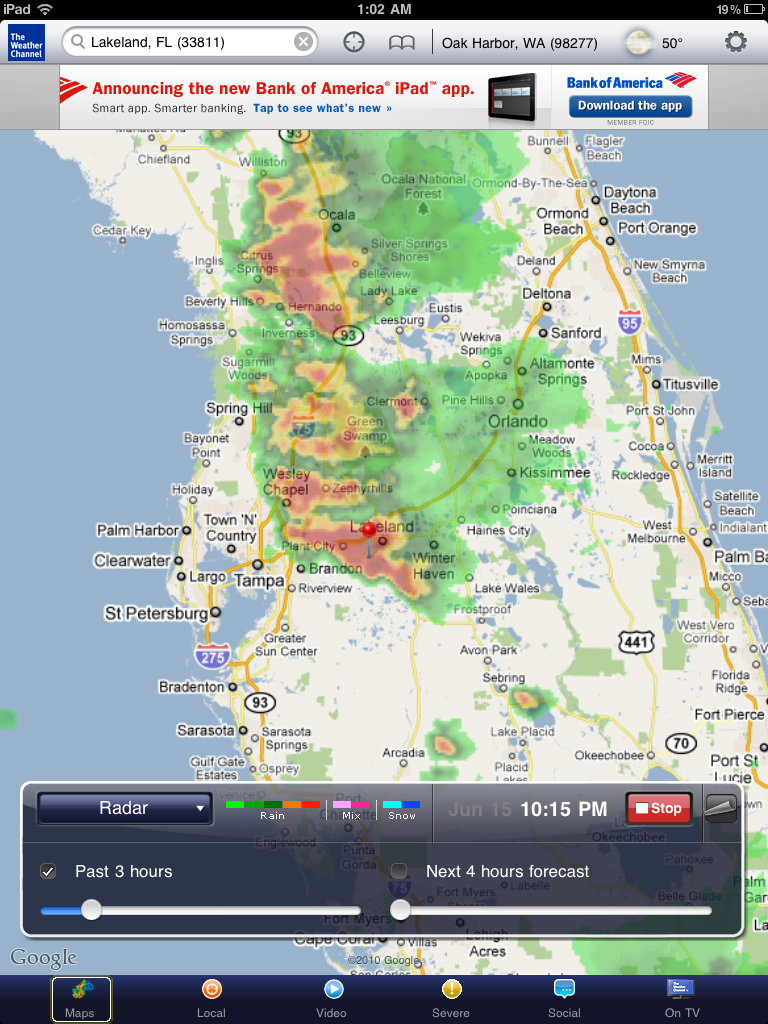The height and width of the screenshot is (1024, 768).
Task: Open Oak Harbor, WA weather
Action: click(520, 43)
